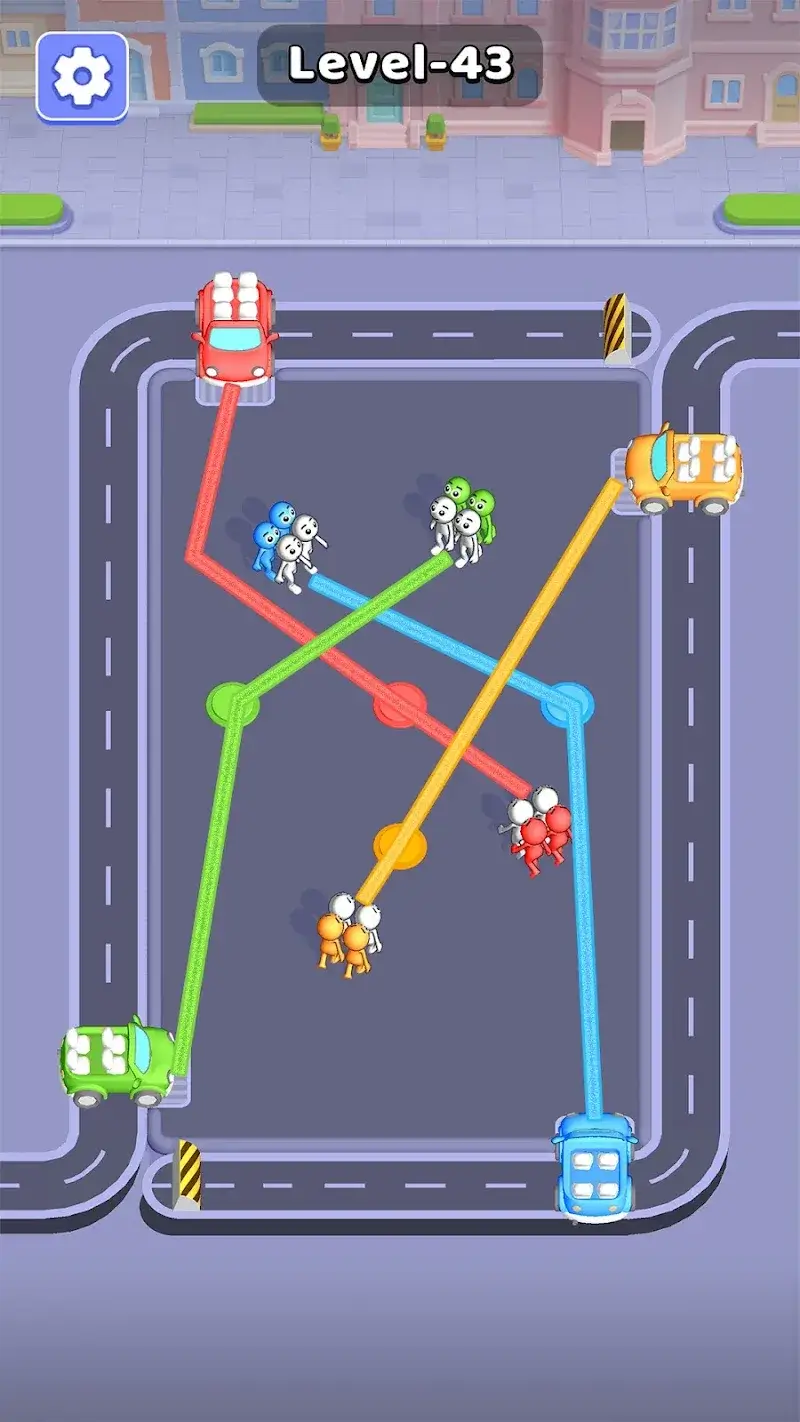Select the green car at bottom left

[x=112, y=1062]
